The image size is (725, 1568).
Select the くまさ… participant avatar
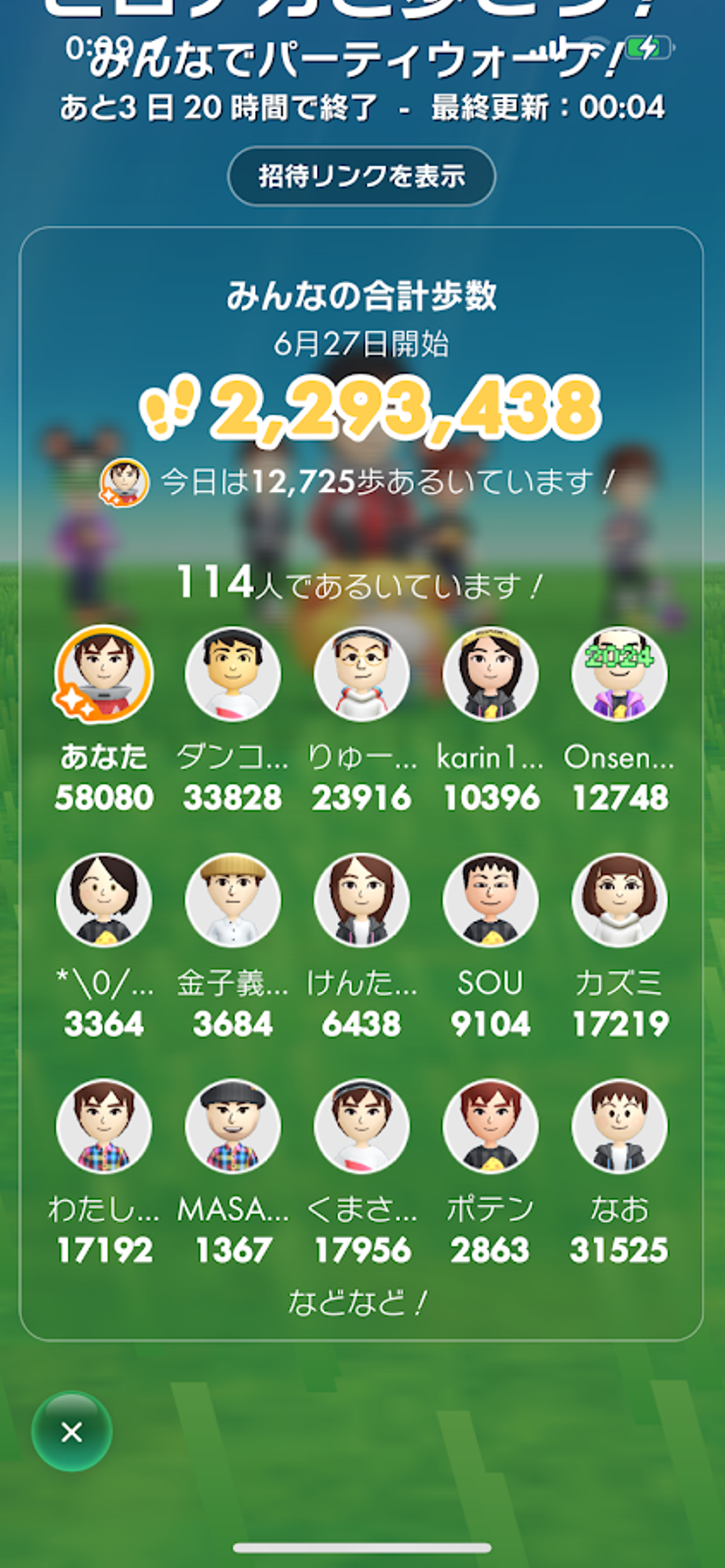coord(361,1127)
